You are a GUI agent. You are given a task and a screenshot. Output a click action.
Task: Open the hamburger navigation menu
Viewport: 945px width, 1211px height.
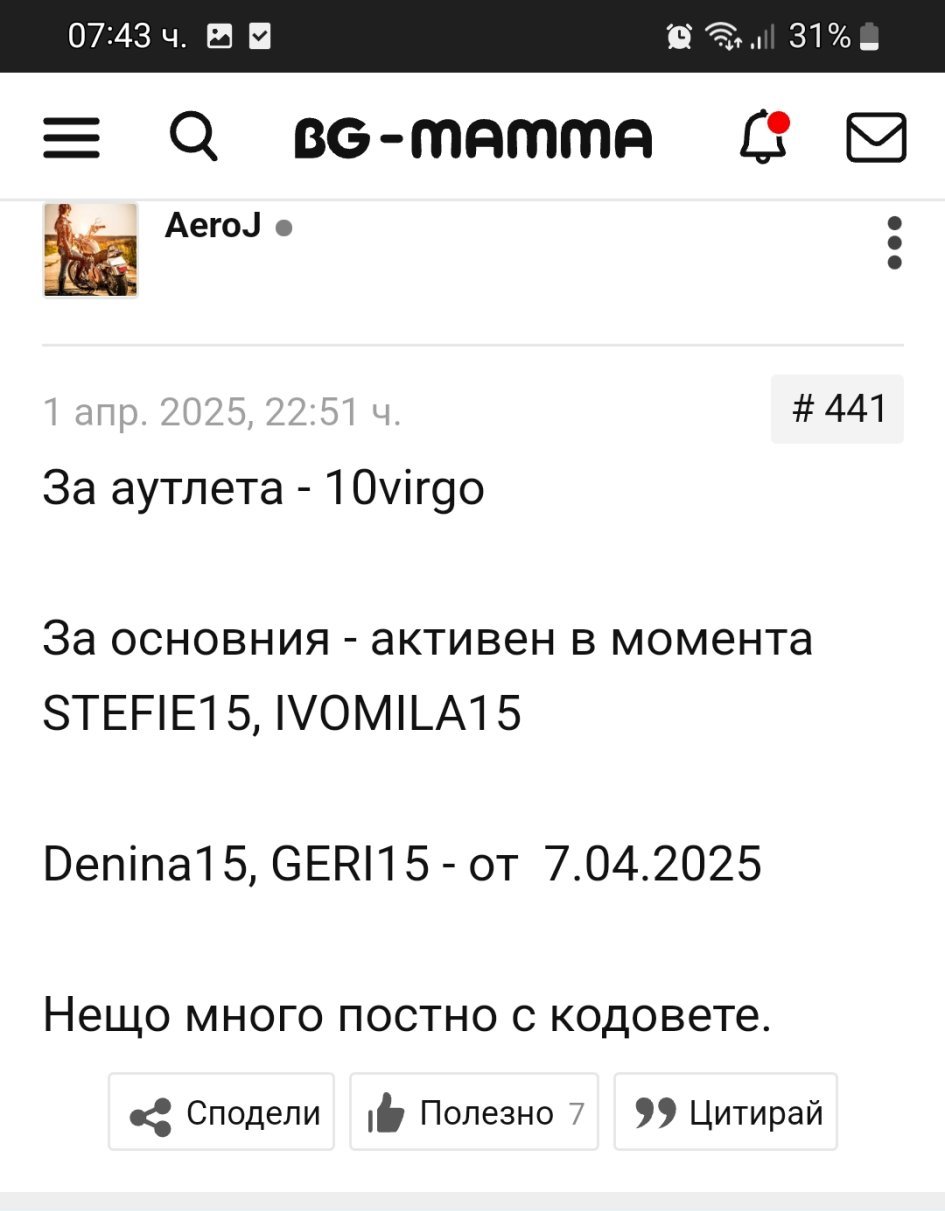coord(71,137)
